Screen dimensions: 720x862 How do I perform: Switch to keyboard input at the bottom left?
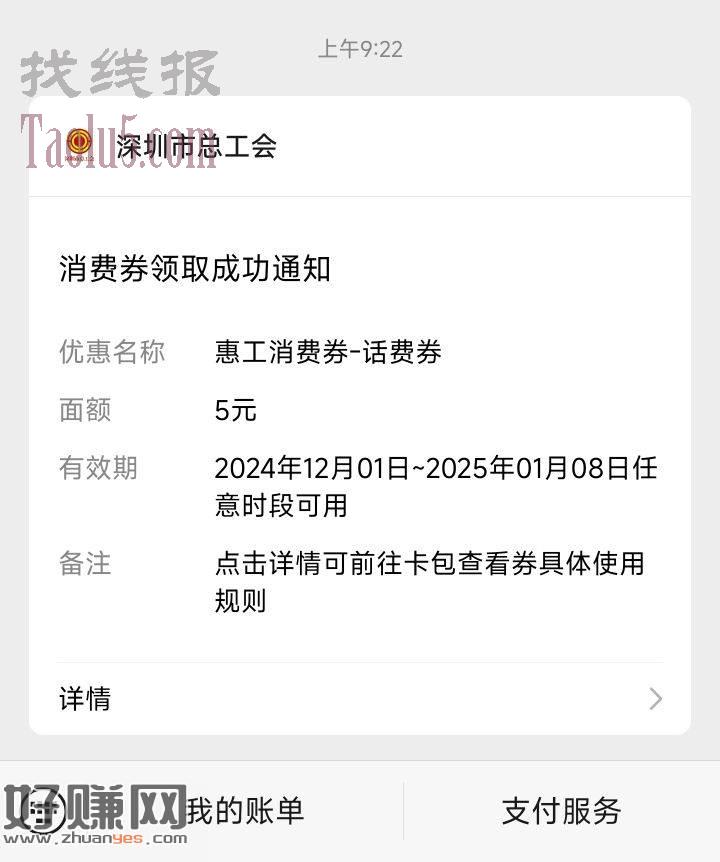coord(40,810)
